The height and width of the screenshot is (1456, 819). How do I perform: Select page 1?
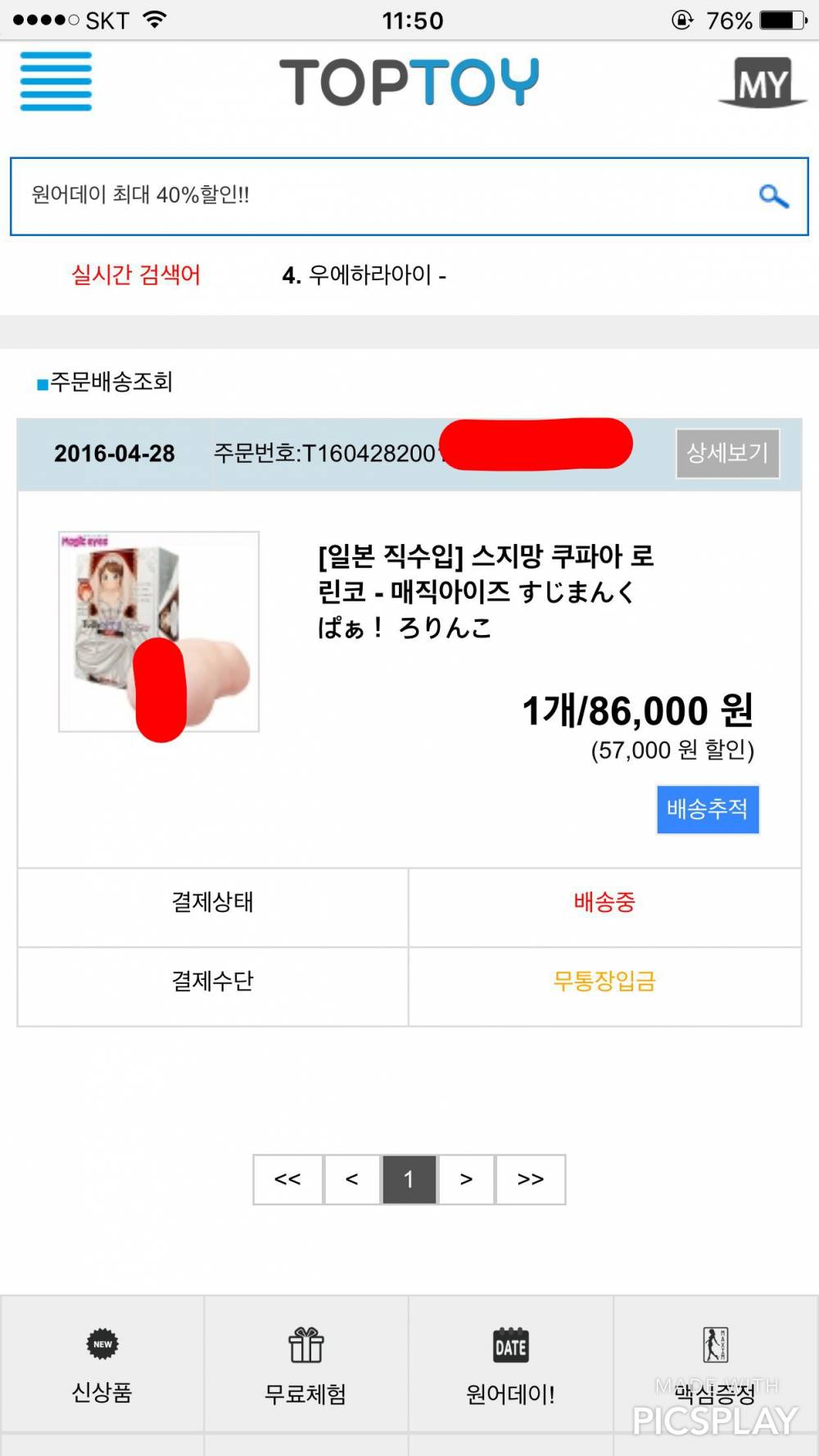[x=409, y=1179]
